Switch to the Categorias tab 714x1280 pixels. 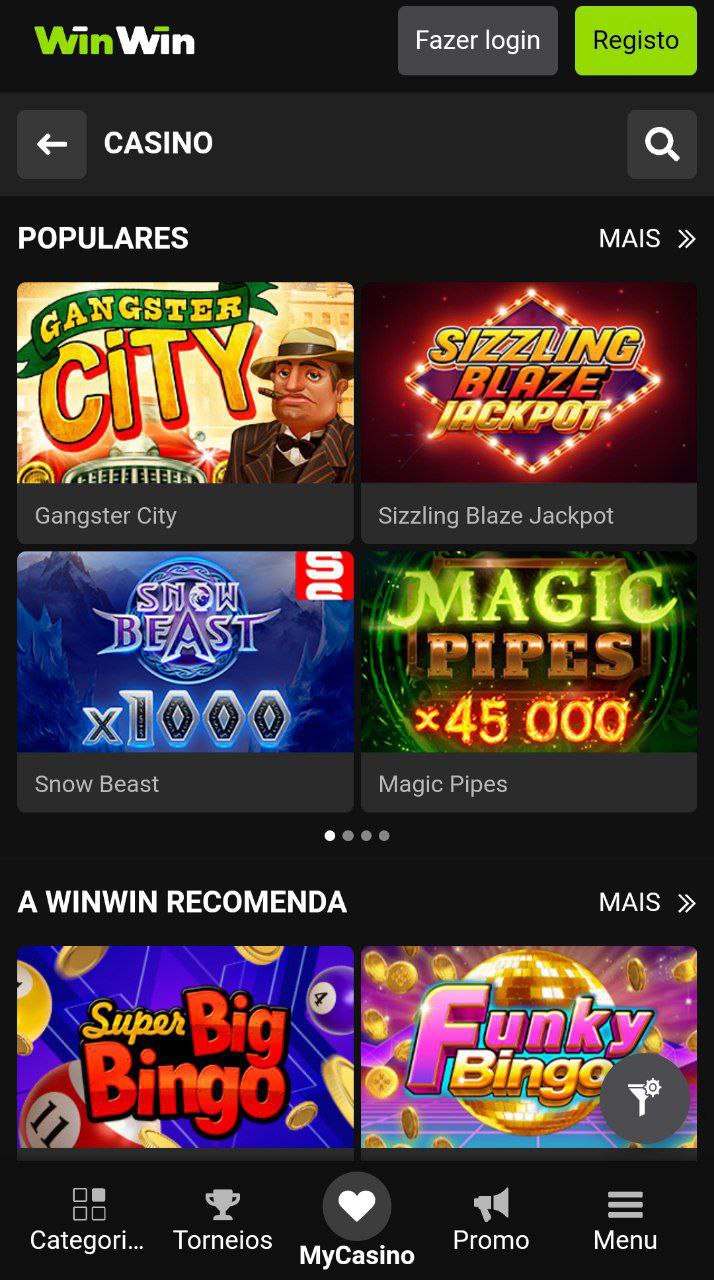88,1220
